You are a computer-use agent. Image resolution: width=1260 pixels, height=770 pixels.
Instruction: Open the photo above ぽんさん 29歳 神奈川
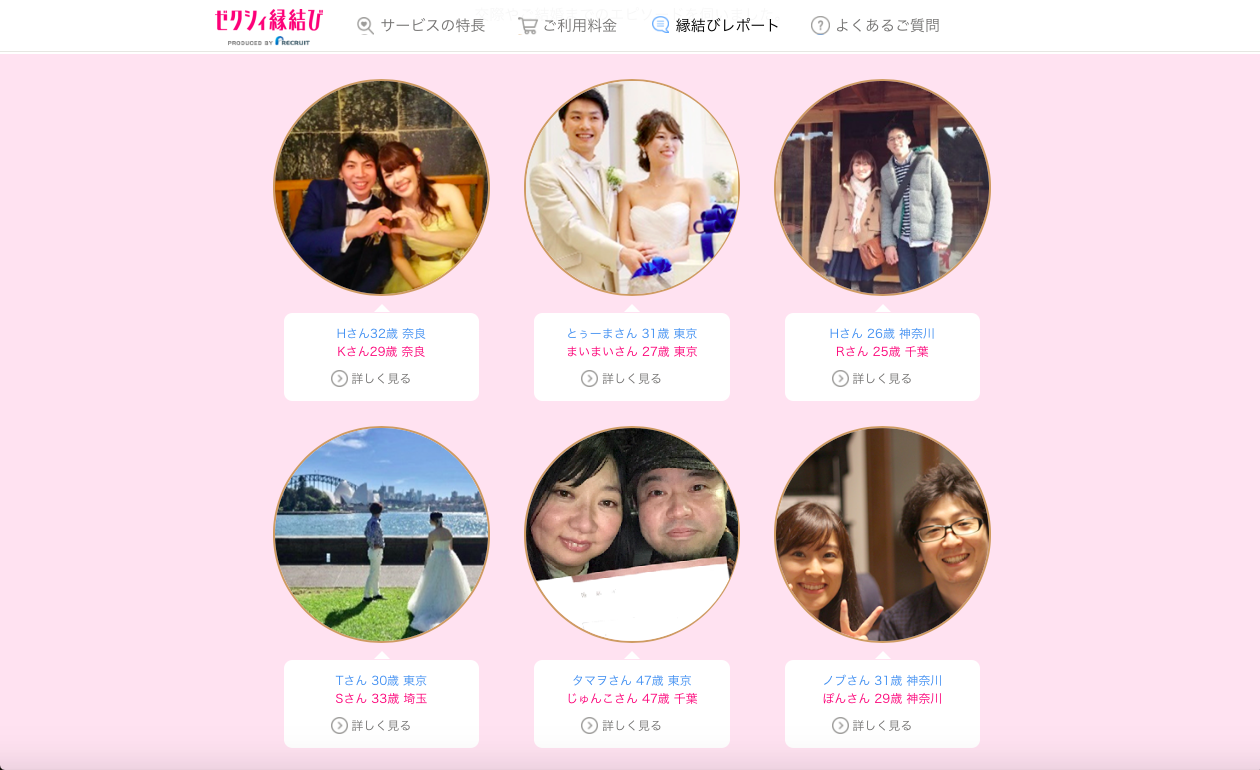(x=882, y=534)
